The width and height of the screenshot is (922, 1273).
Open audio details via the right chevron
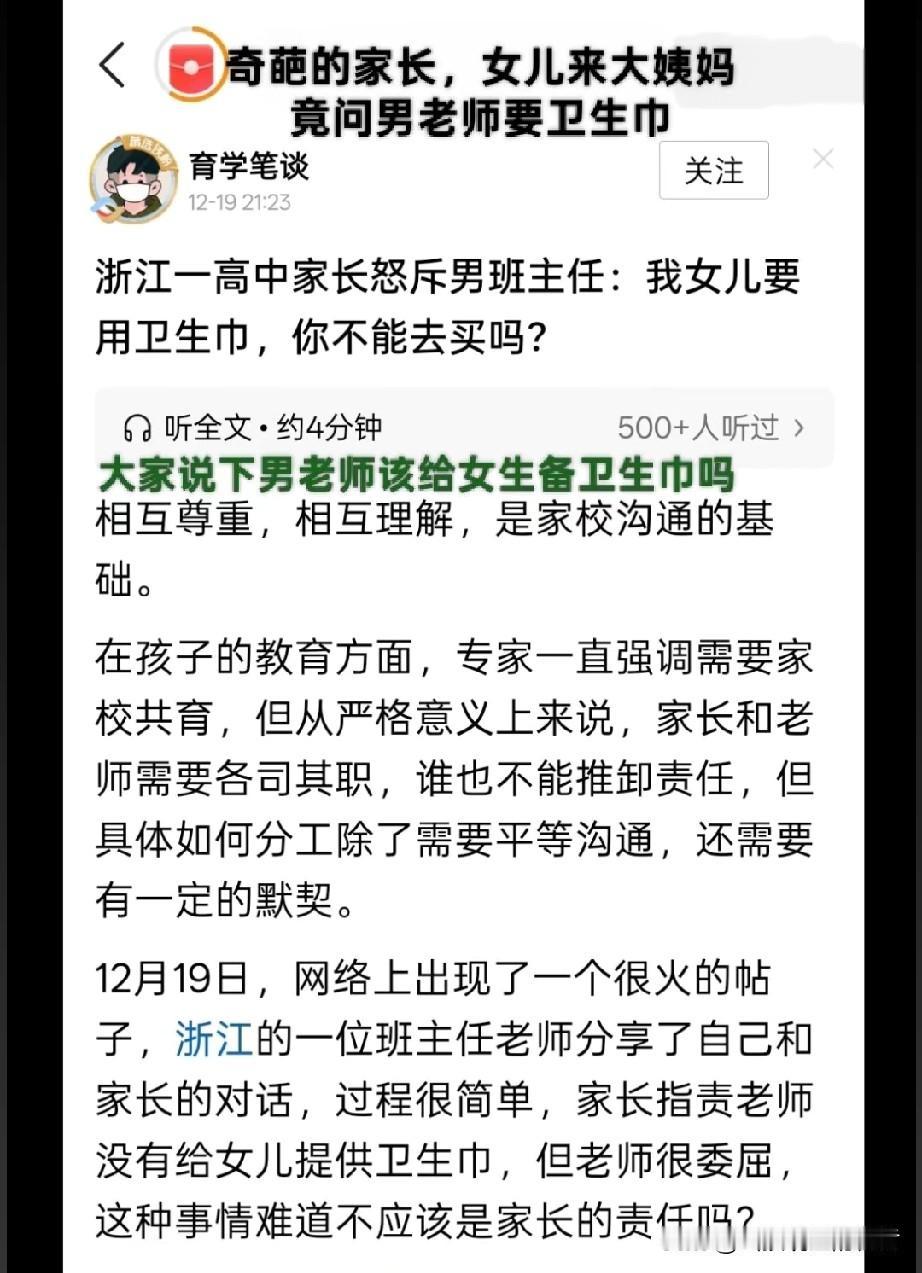click(x=799, y=428)
